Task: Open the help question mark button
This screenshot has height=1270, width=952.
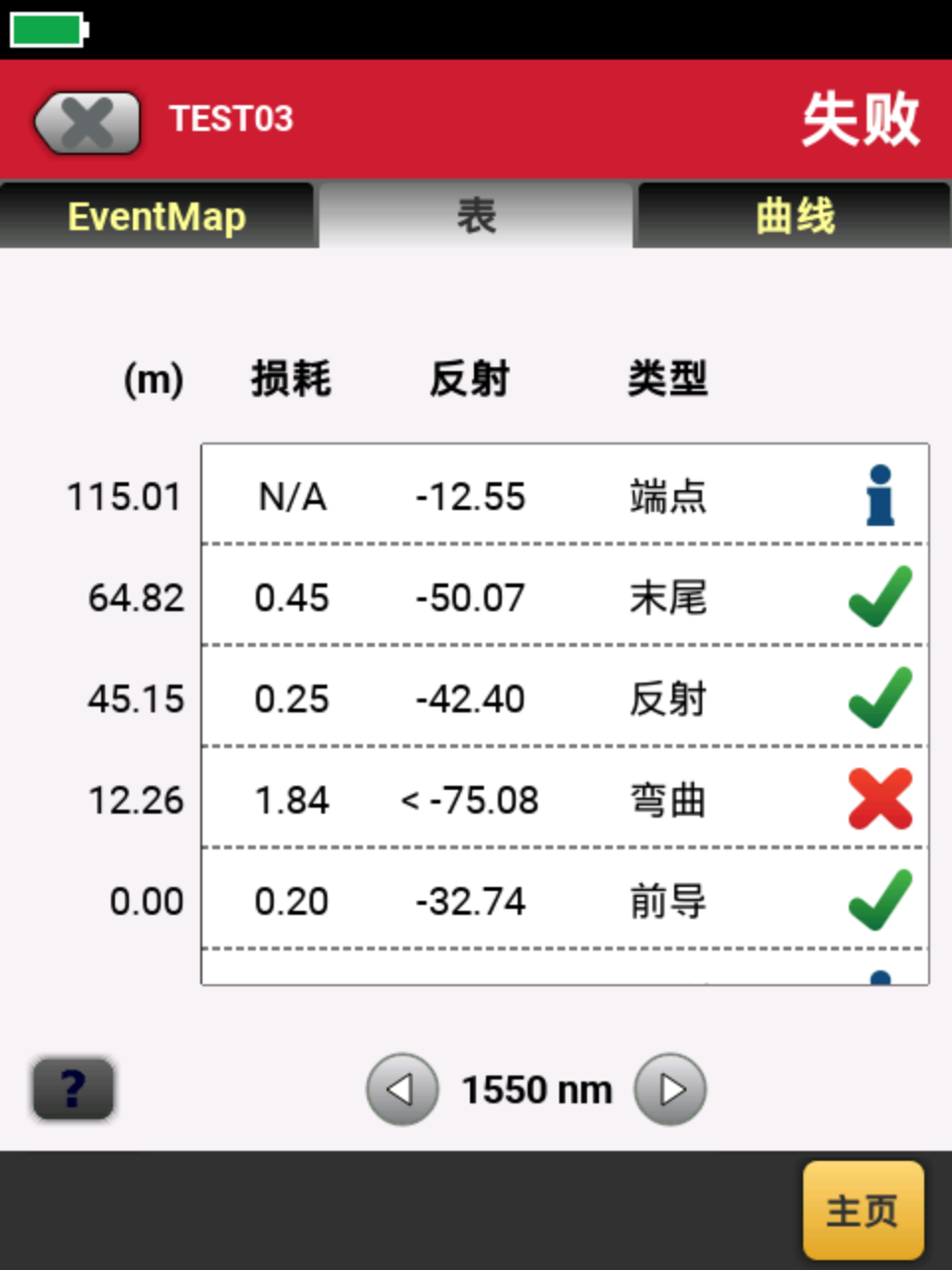Action: 73,1088
